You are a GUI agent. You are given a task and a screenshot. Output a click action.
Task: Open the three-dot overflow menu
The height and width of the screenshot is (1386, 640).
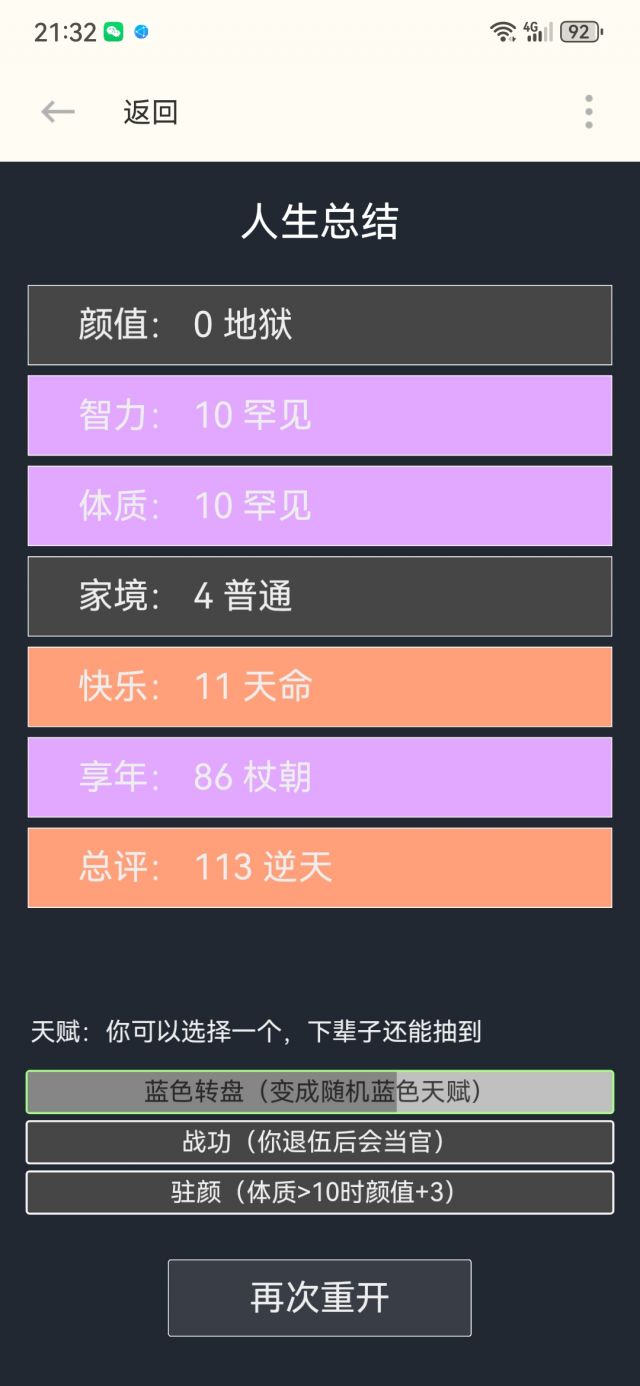589,112
